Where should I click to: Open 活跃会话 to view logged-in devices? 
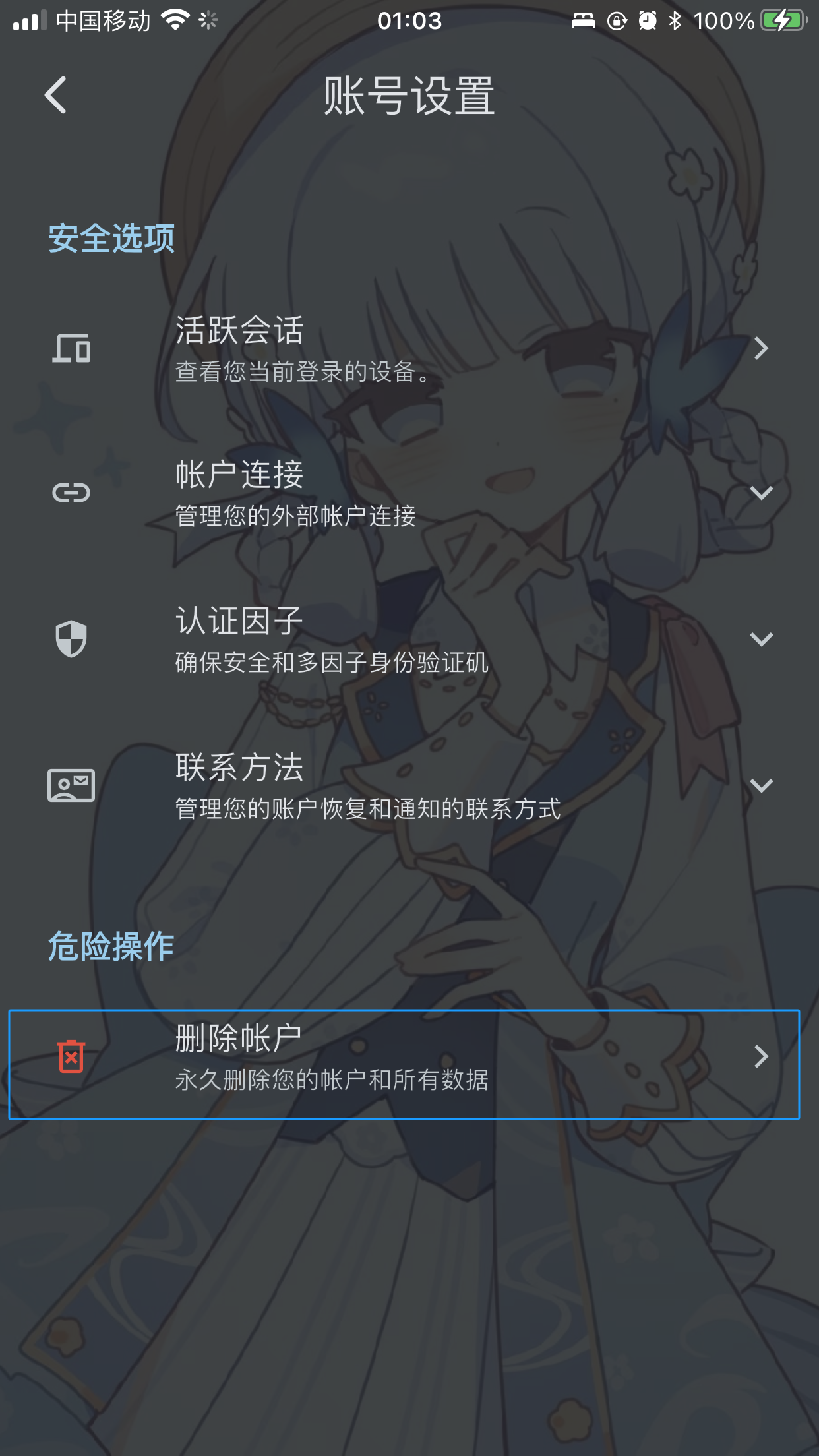pos(409,348)
